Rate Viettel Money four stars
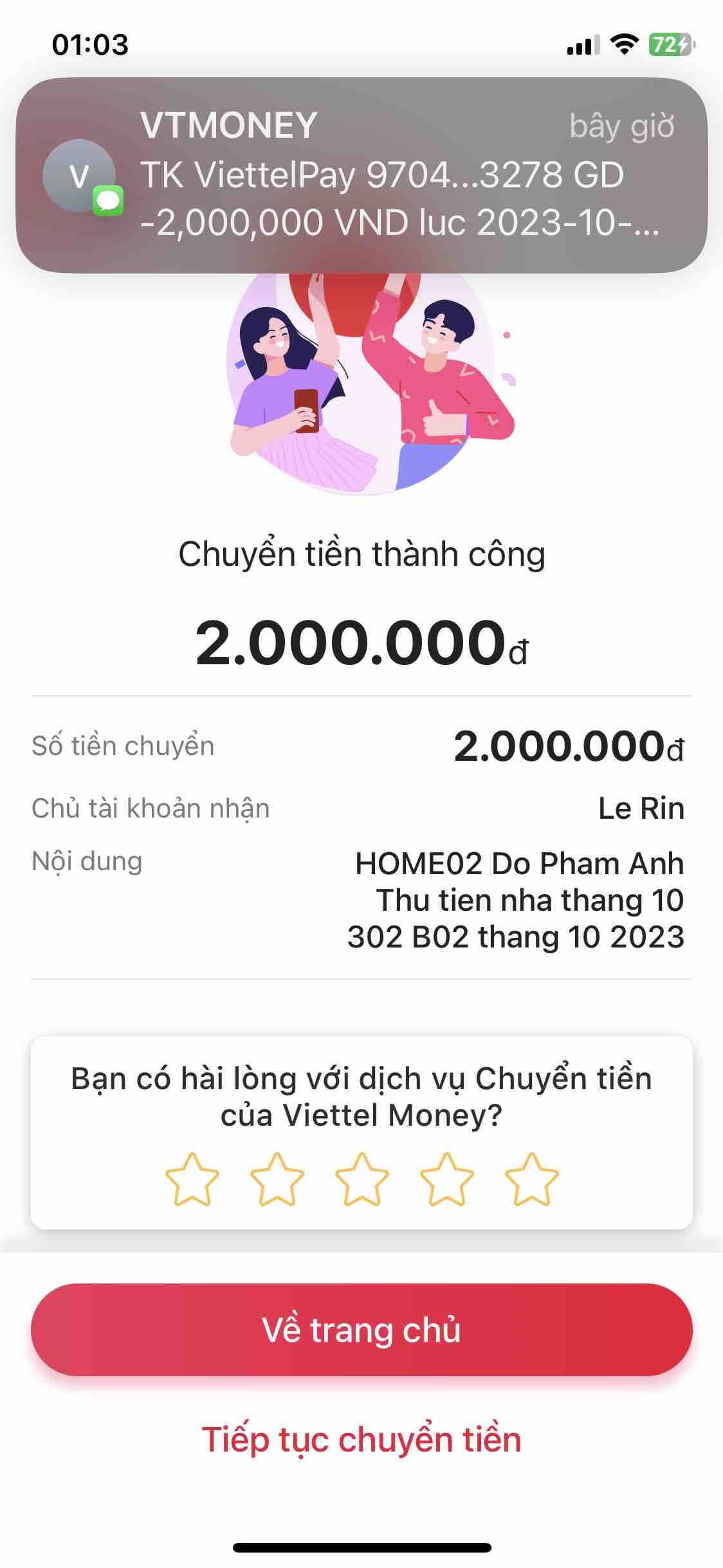 446,1180
